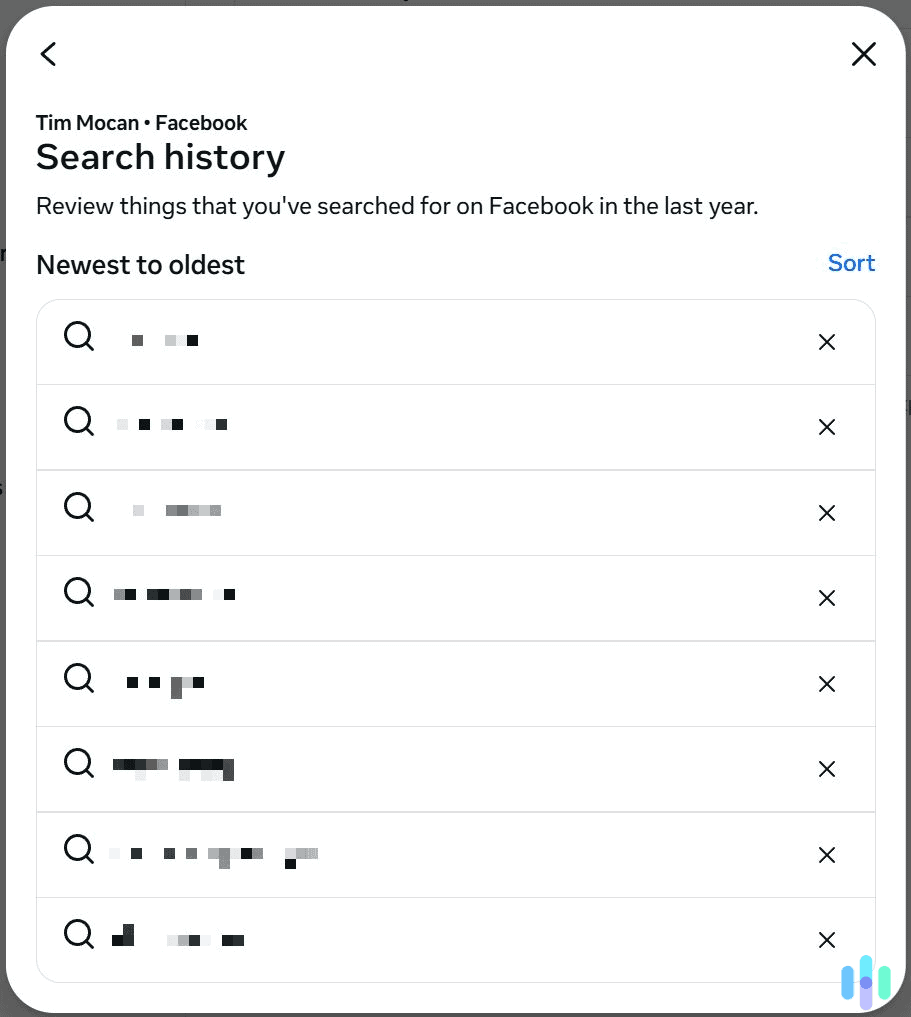Viewport: 911px width, 1017px height.
Task: Select the magnifying glass on the fifth entry
Action: [x=79, y=679]
